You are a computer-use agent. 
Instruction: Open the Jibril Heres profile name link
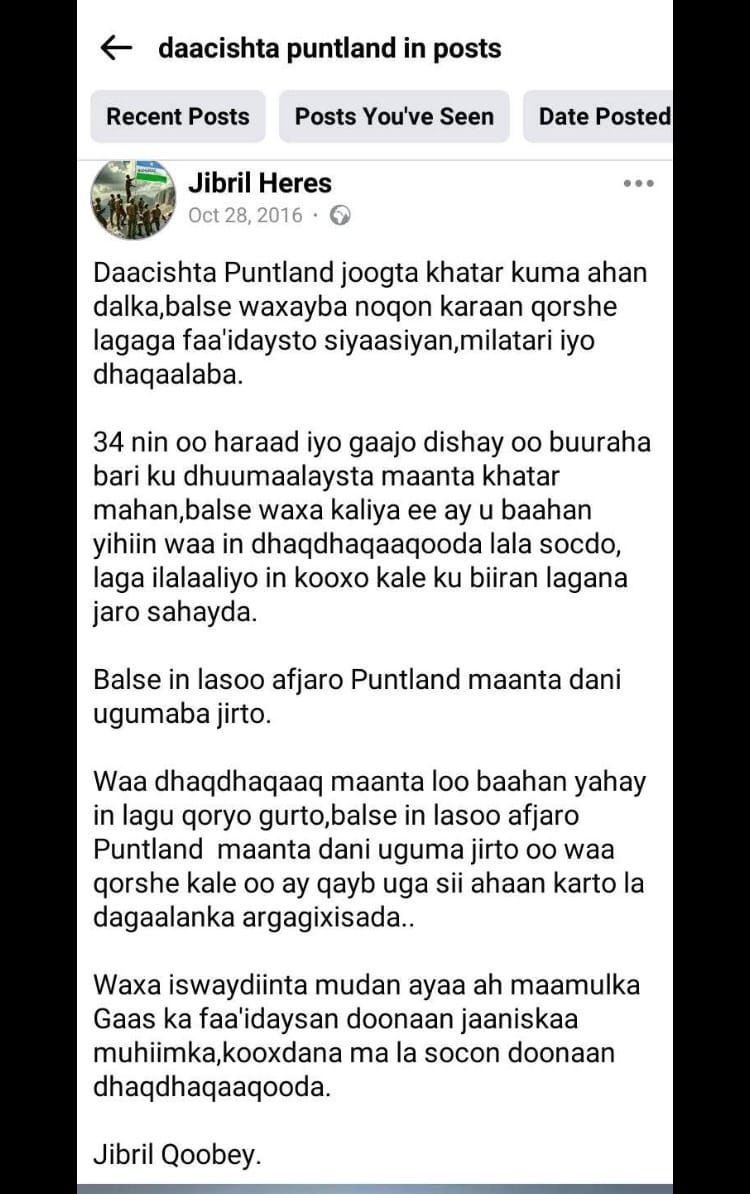pos(260,183)
